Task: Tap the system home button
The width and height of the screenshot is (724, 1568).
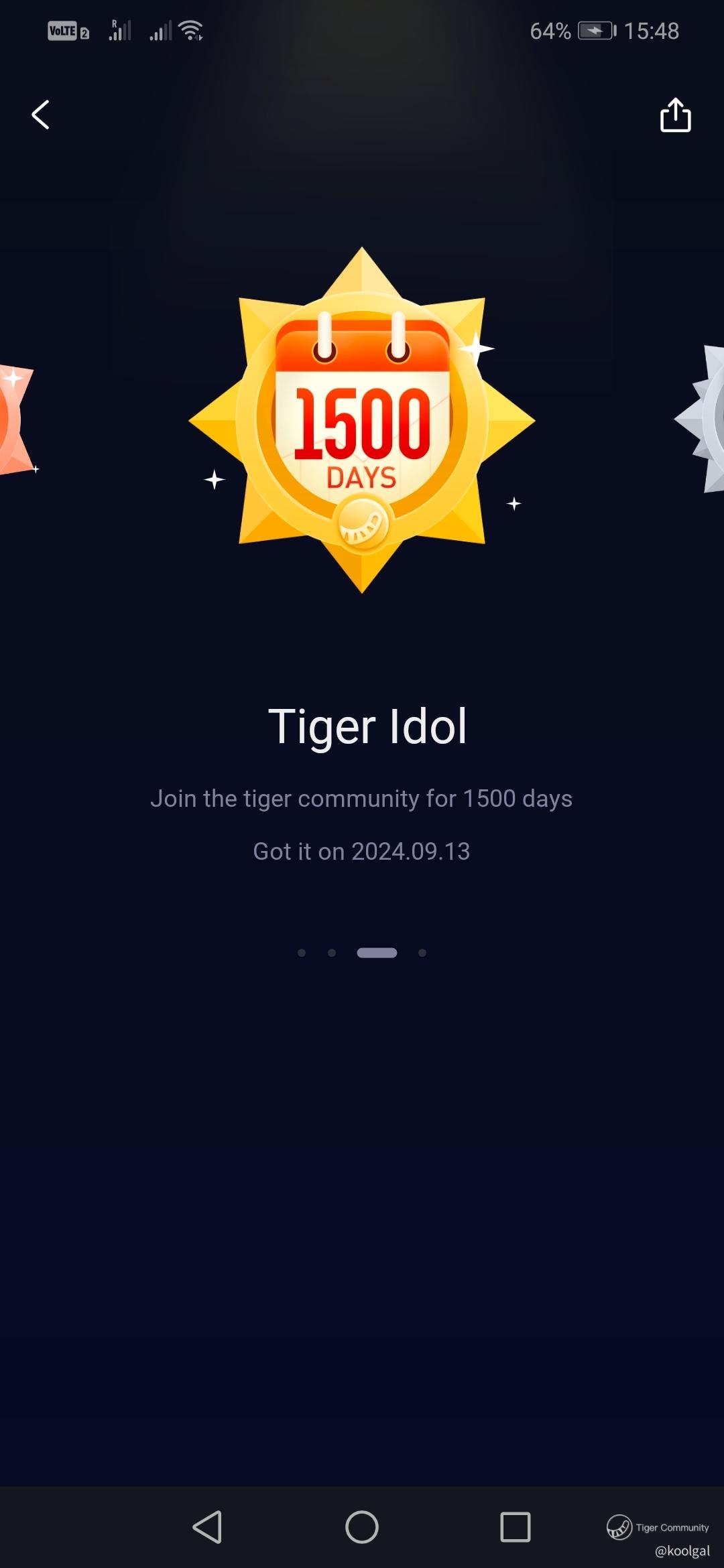Action: (x=361, y=1527)
